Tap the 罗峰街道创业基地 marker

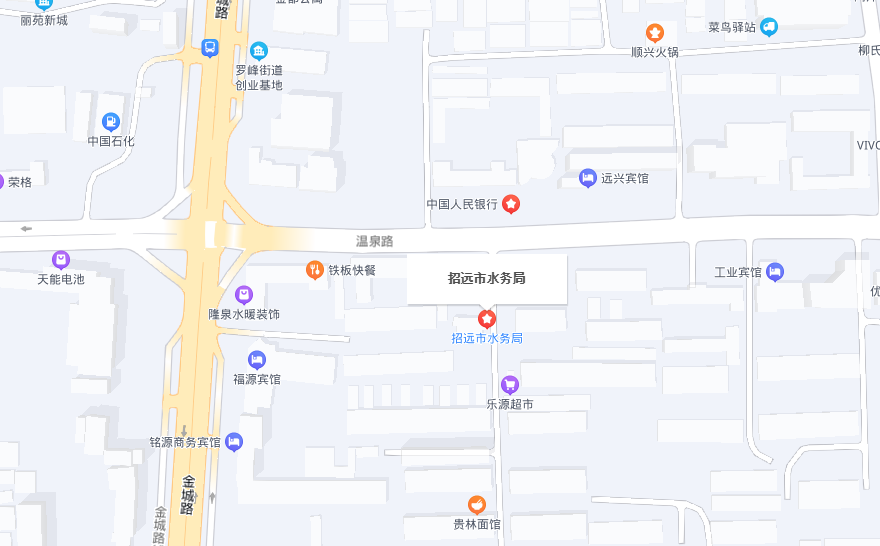pyautogui.click(x=259, y=51)
